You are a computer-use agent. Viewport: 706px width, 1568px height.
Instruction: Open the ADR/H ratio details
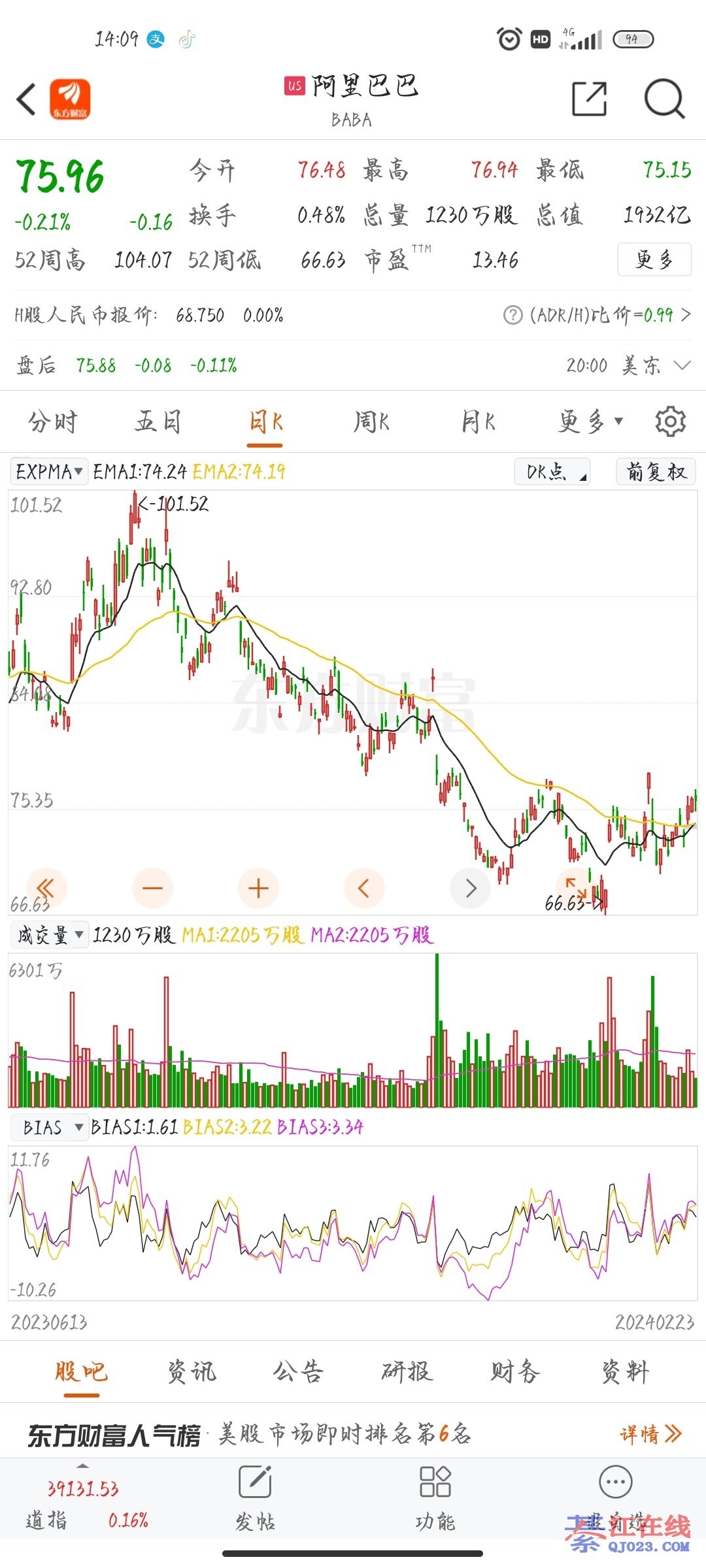point(597,316)
